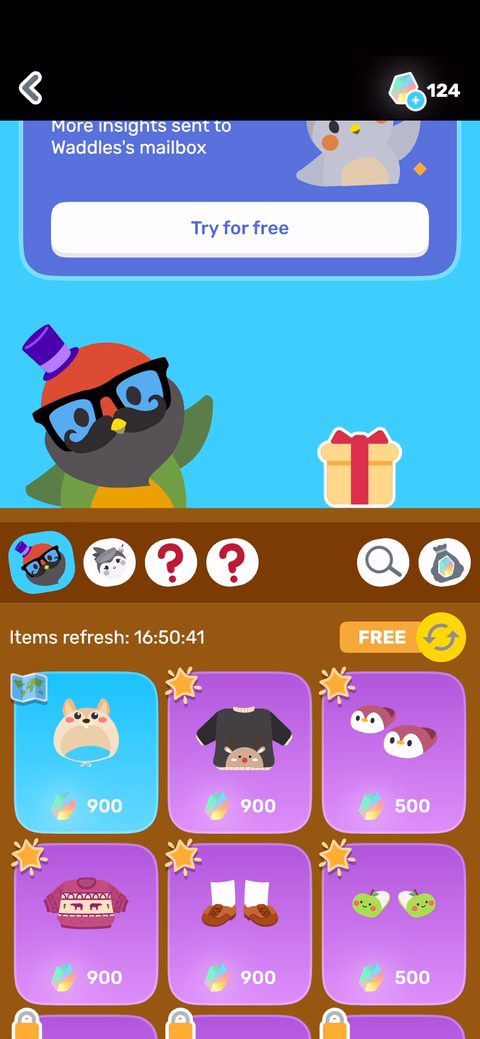Tap the second locked question mark character

coord(232,563)
